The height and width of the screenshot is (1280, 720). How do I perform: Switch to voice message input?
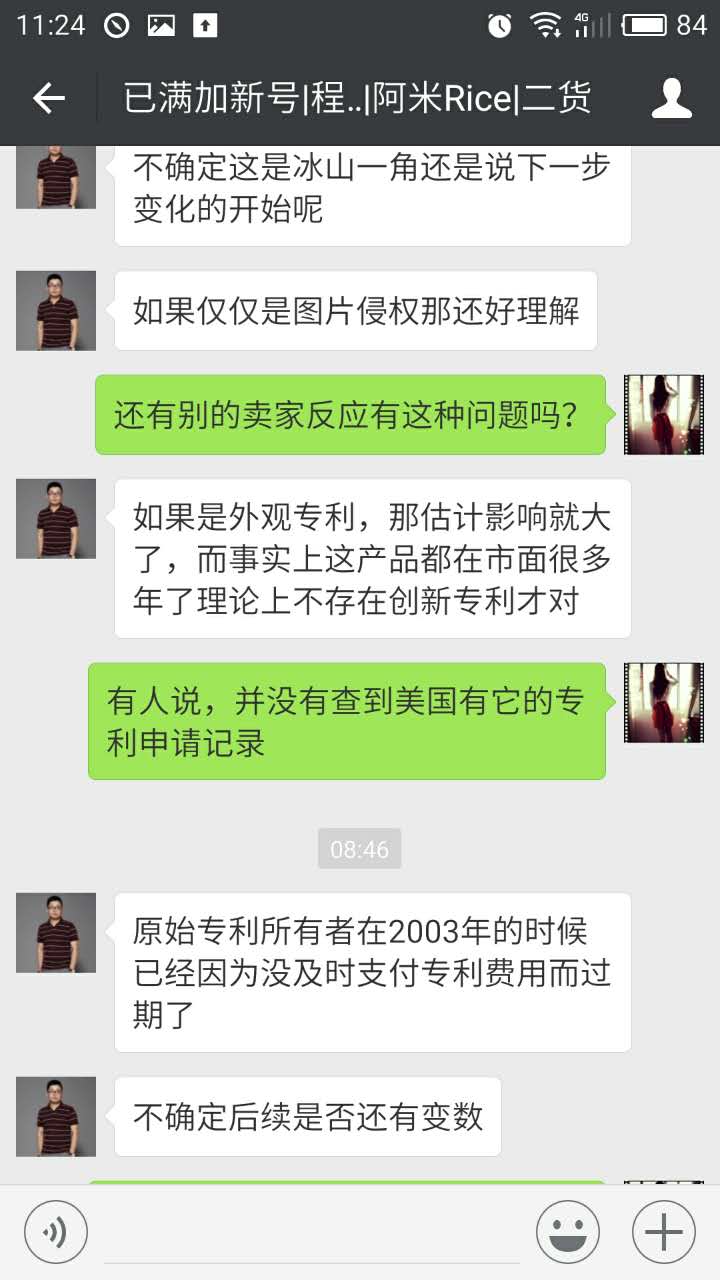click(56, 1231)
